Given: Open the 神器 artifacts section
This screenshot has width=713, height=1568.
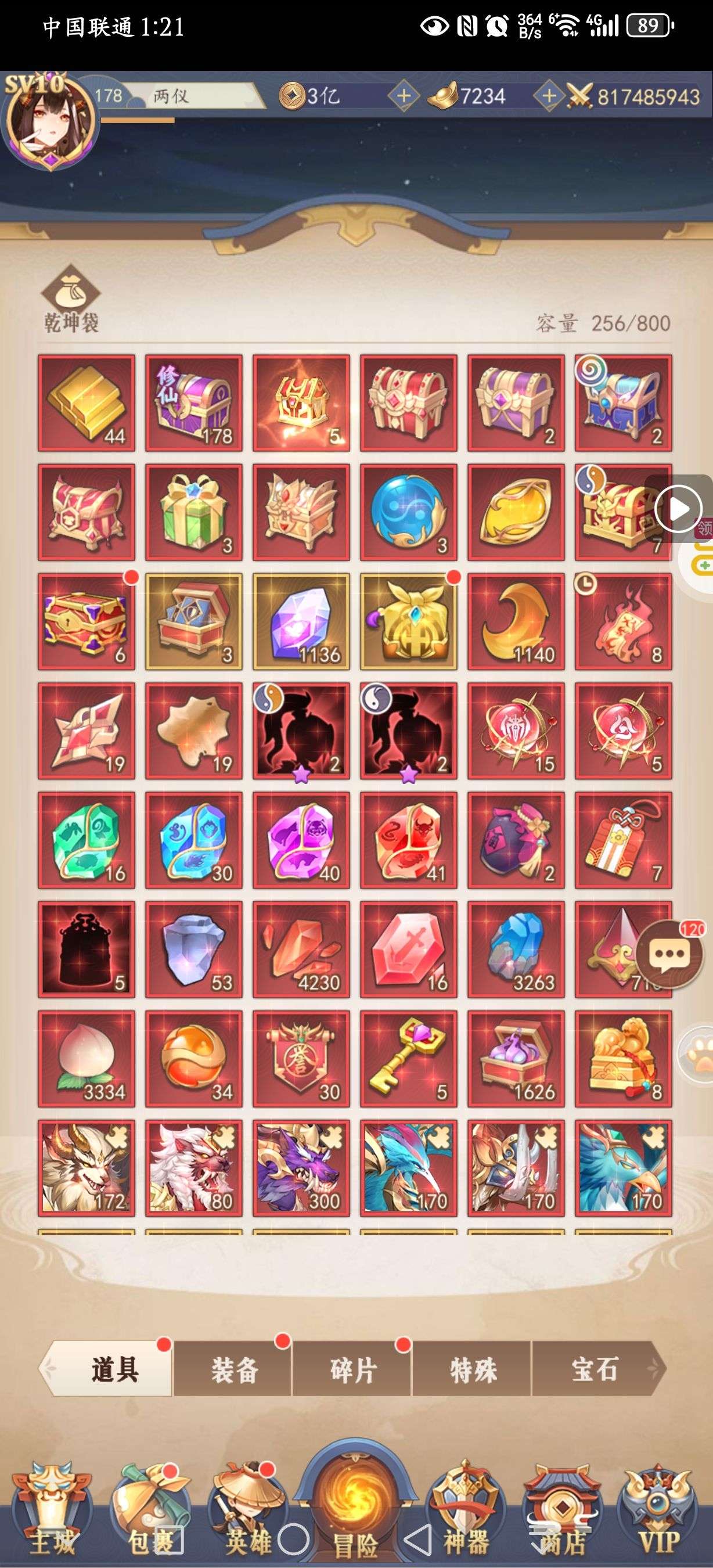Looking at the screenshot, I should click(466, 1509).
